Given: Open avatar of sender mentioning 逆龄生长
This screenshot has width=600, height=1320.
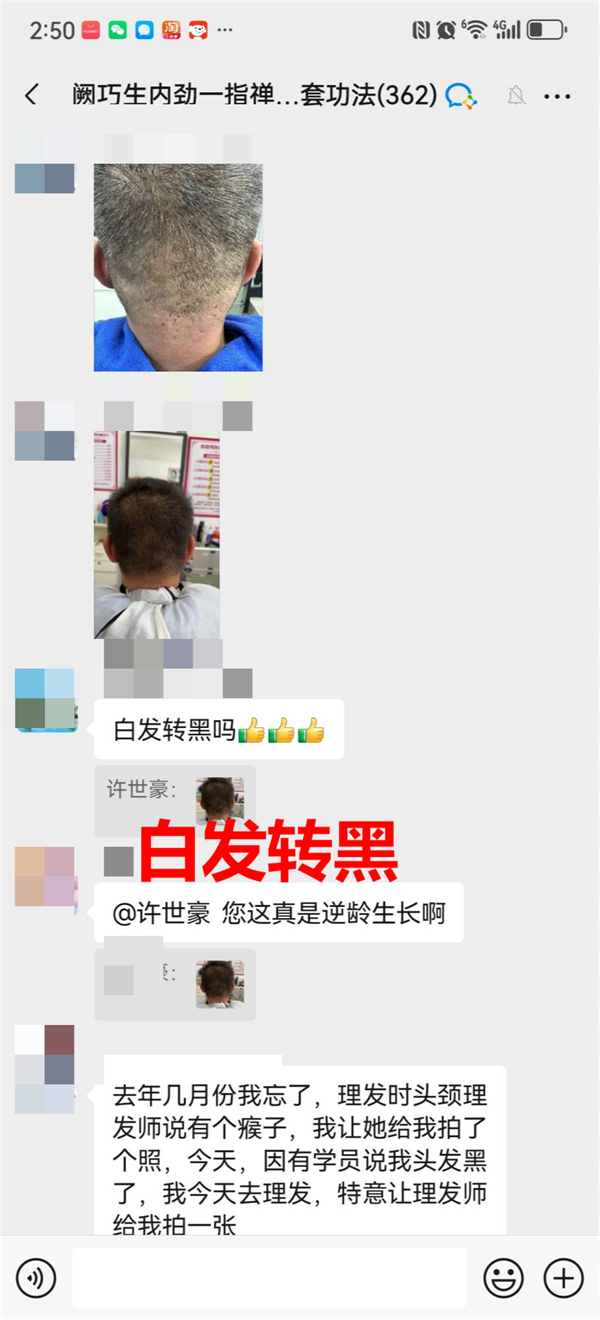Looking at the screenshot, I should tap(46, 877).
